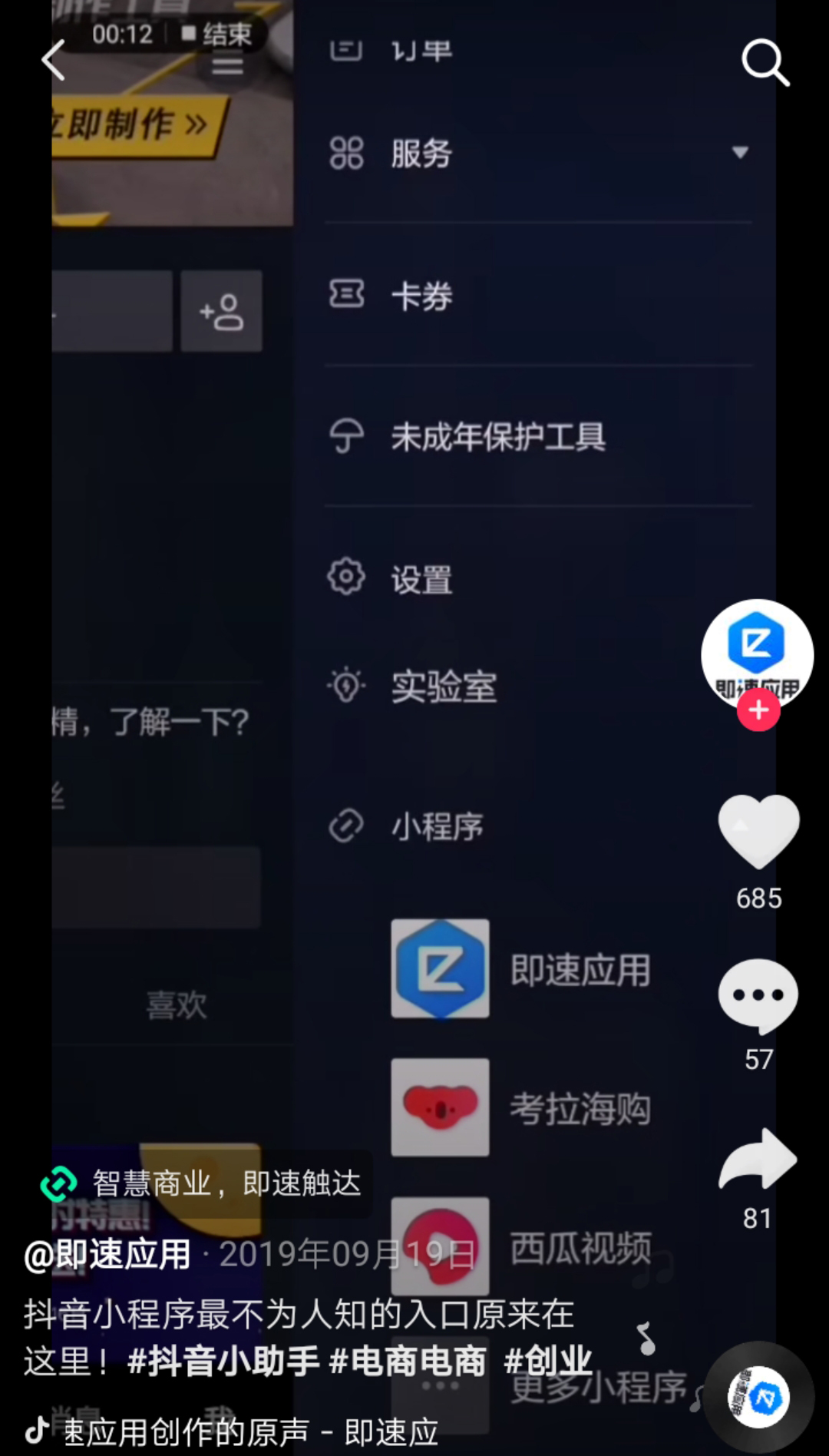
Task: Open the comments on this video
Action: coord(758,994)
